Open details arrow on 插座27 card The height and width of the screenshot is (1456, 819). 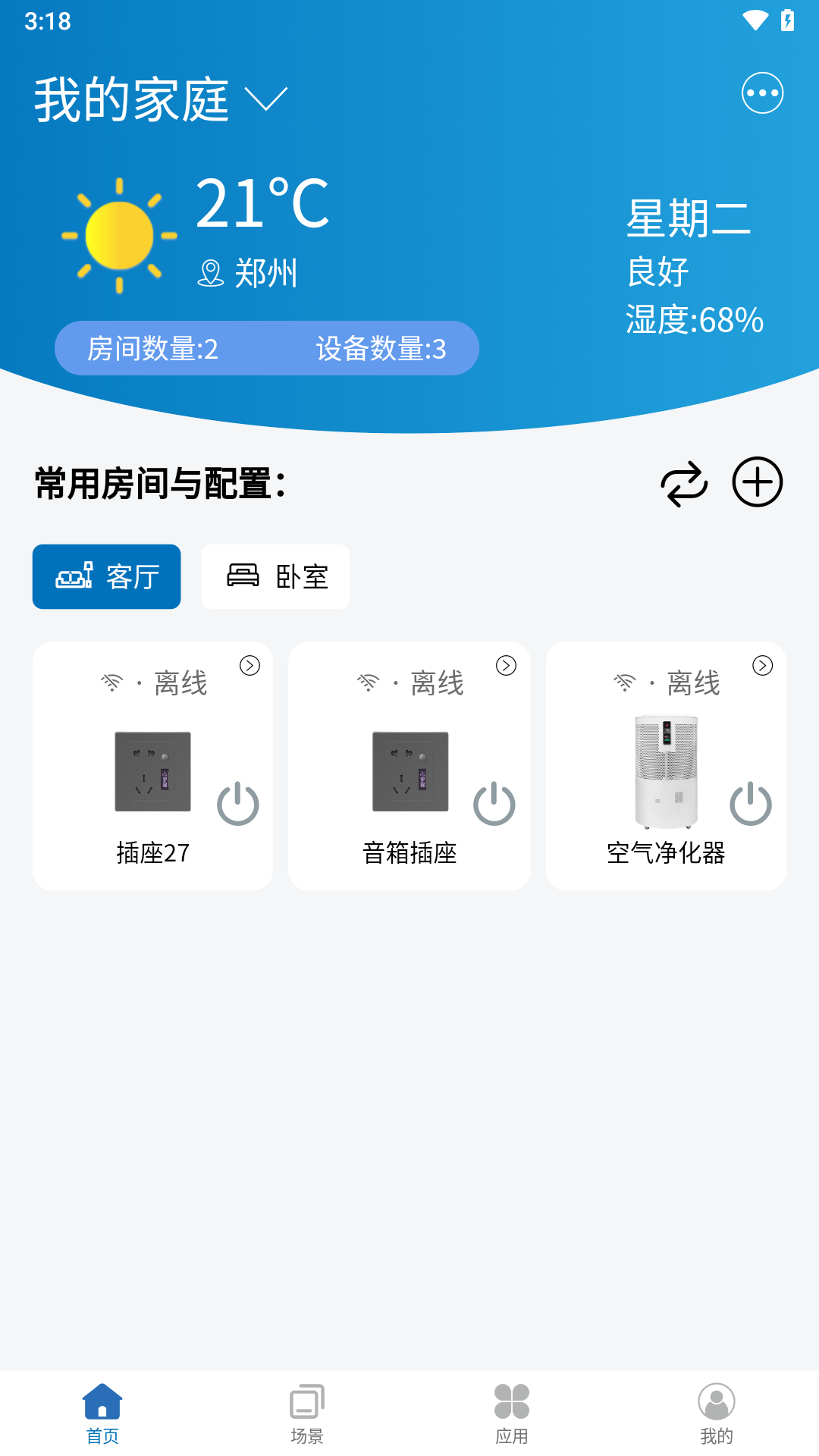250,667
